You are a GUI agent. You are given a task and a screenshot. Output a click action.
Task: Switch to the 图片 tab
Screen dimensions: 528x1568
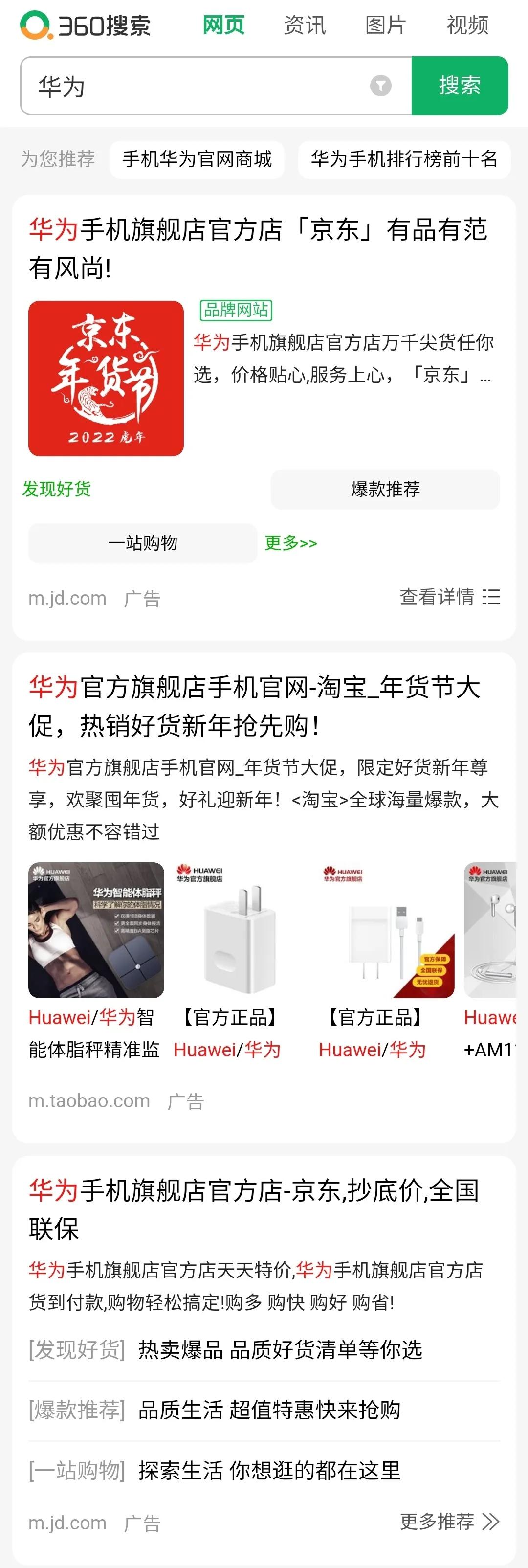point(386,25)
